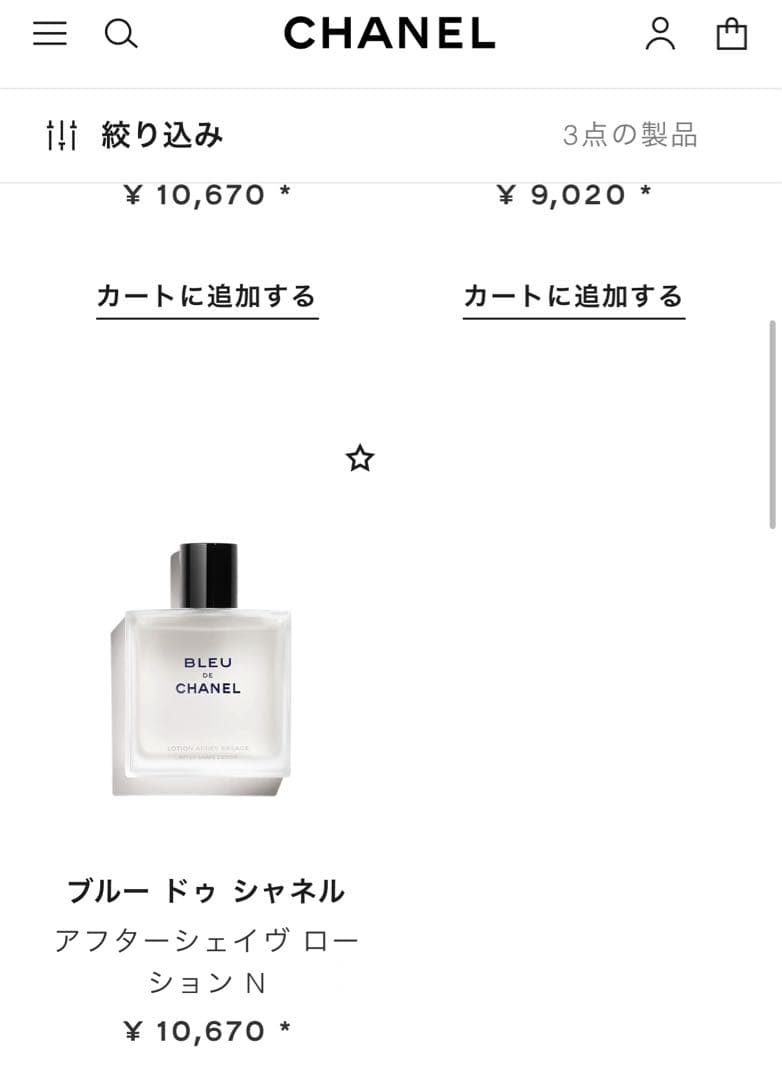The image size is (782, 1080).
Task: Open the shopping bag
Action: (x=732, y=34)
